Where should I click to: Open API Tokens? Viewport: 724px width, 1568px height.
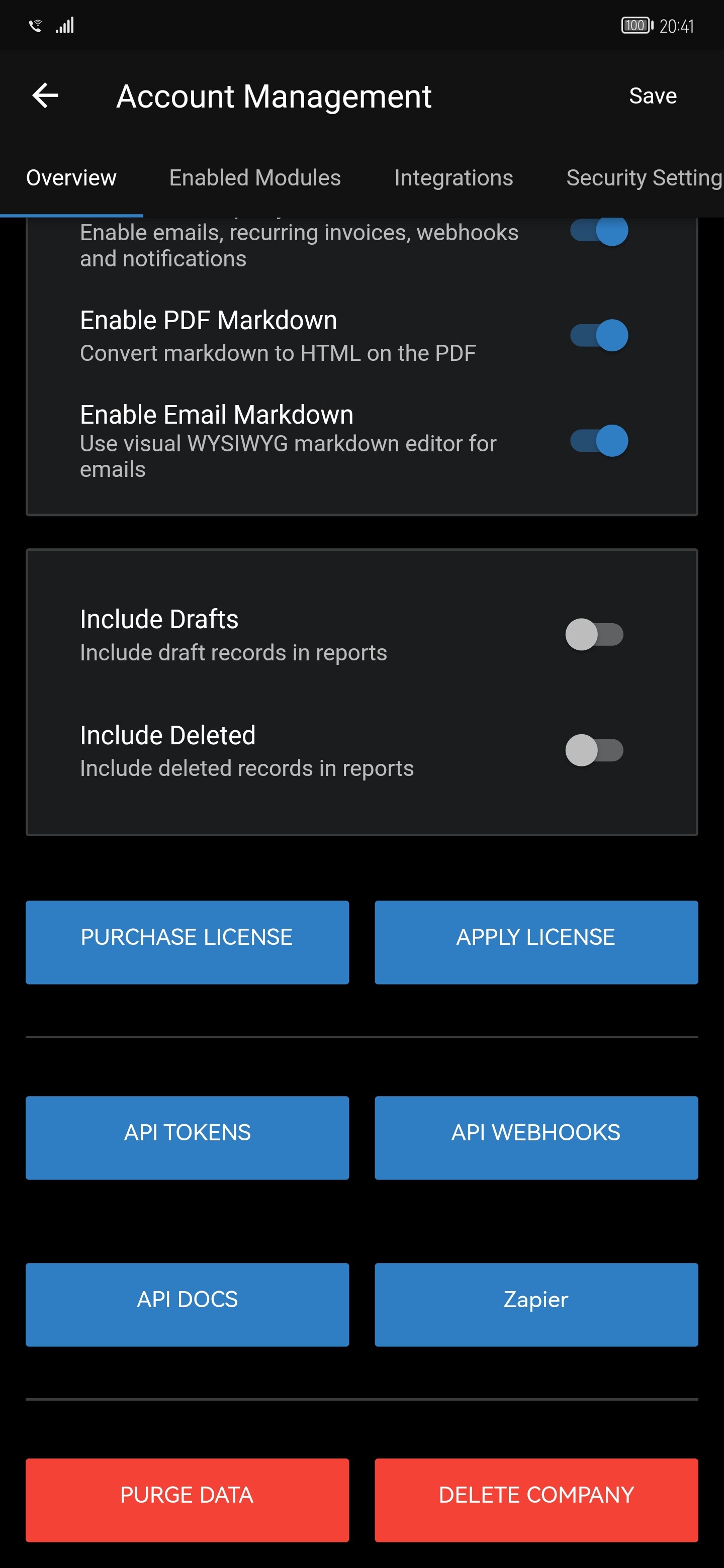[187, 1137]
